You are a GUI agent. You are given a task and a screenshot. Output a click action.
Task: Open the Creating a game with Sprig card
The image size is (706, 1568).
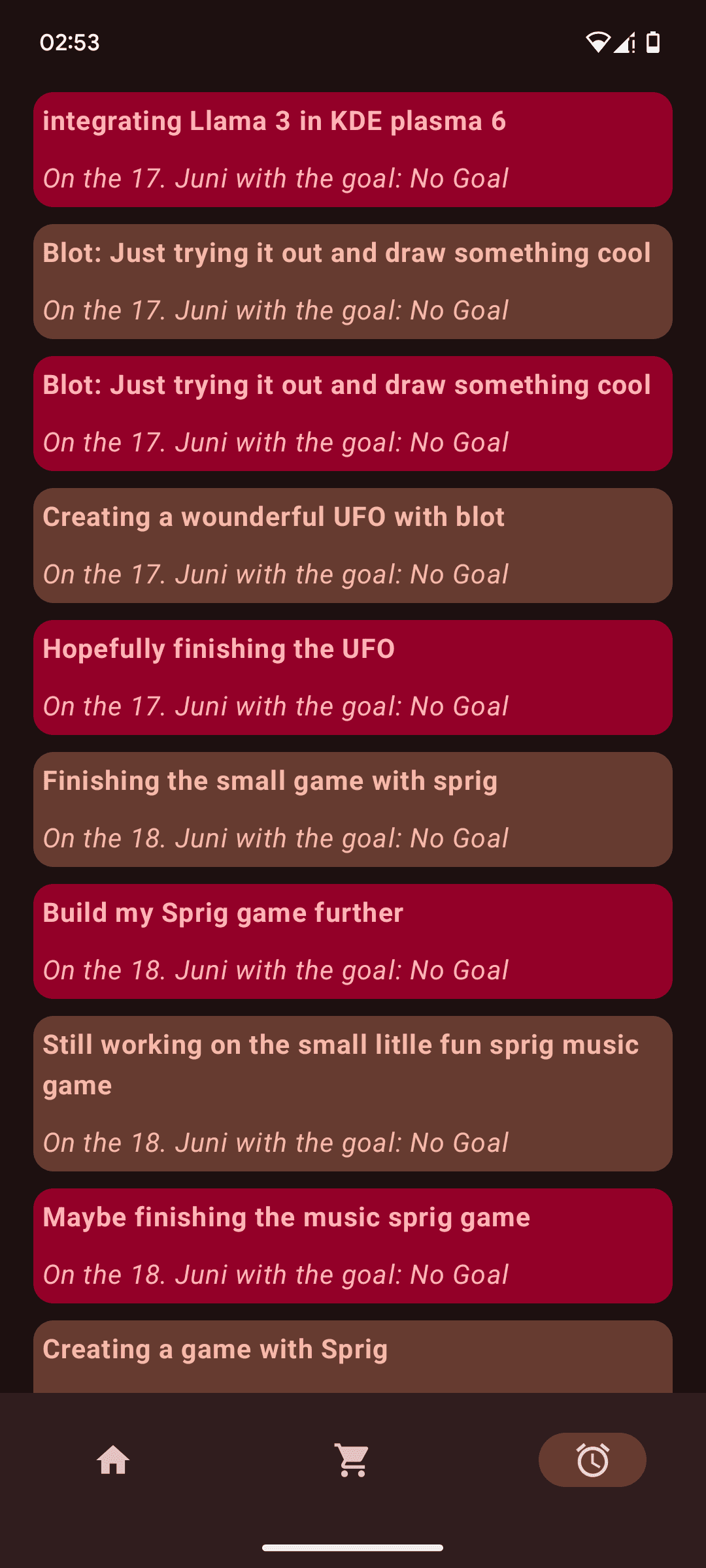(353, 1356)
